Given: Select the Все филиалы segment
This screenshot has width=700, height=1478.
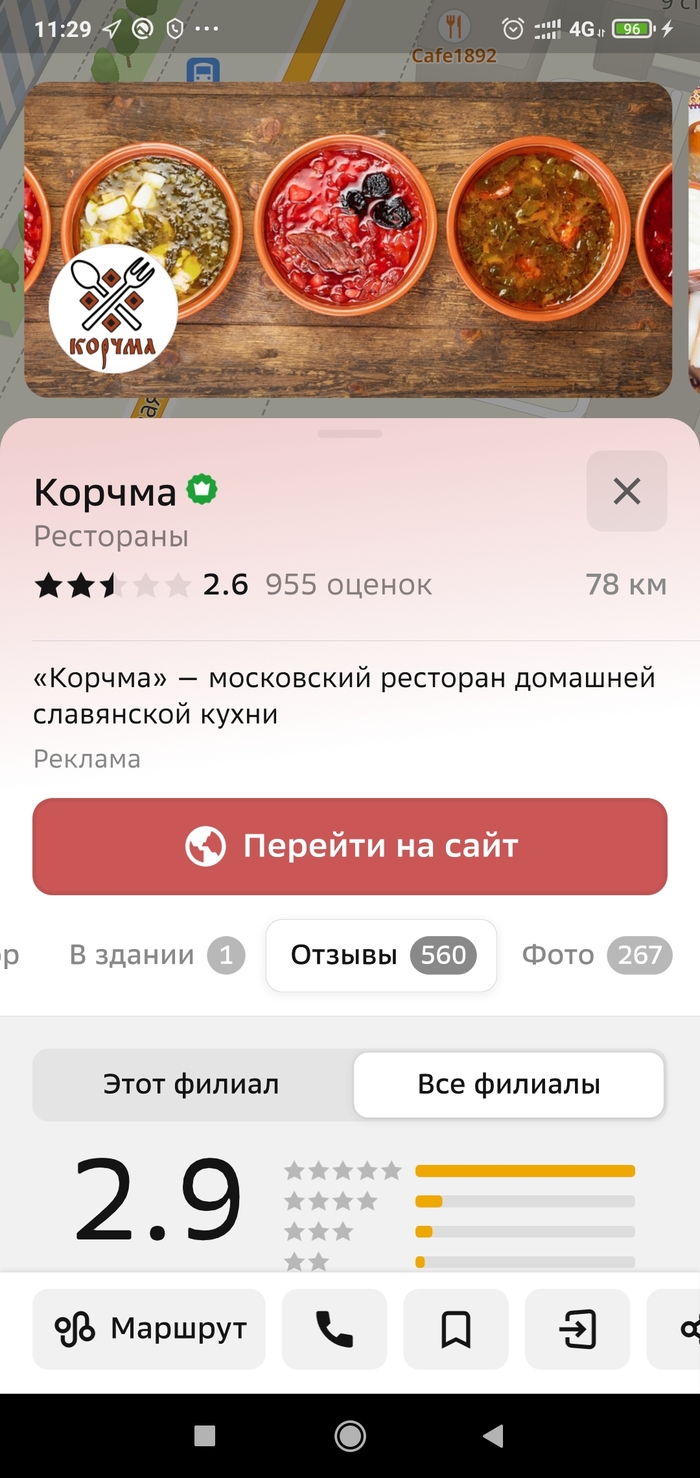Looking at the screenshot, I should [508, 1084].
